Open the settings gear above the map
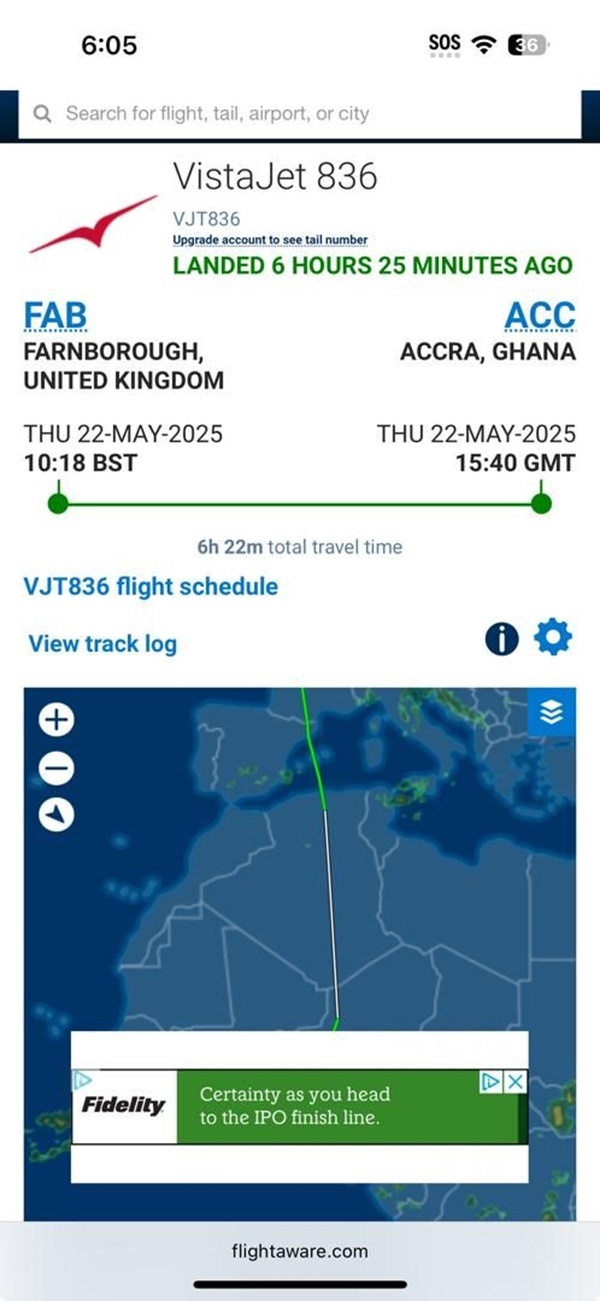600x1301 pixels. [553, 637]
